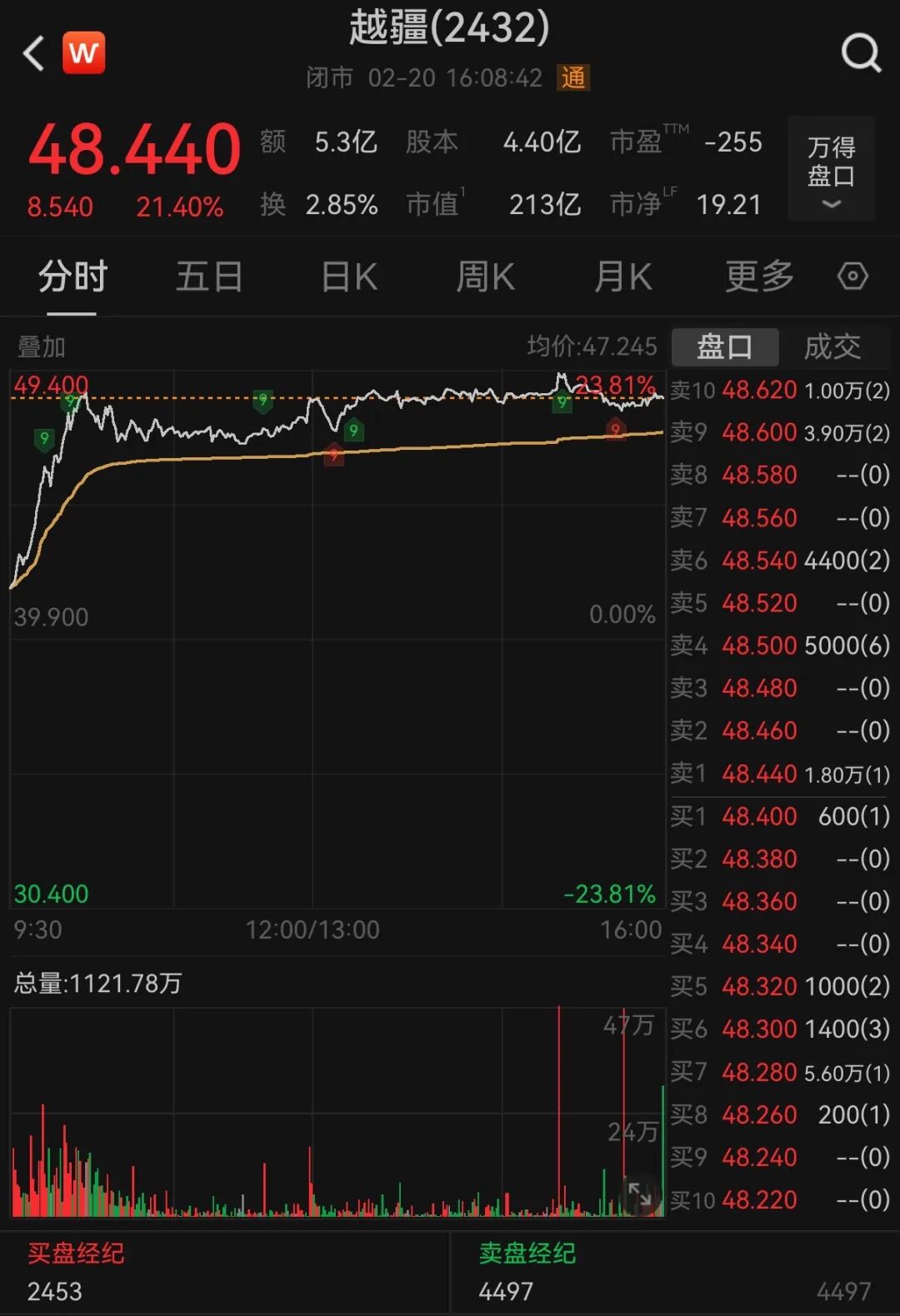This screenshot has width=900, height=1316.
Task: Click the green 9 news marker on chart
Action: (x=43, y=436)
